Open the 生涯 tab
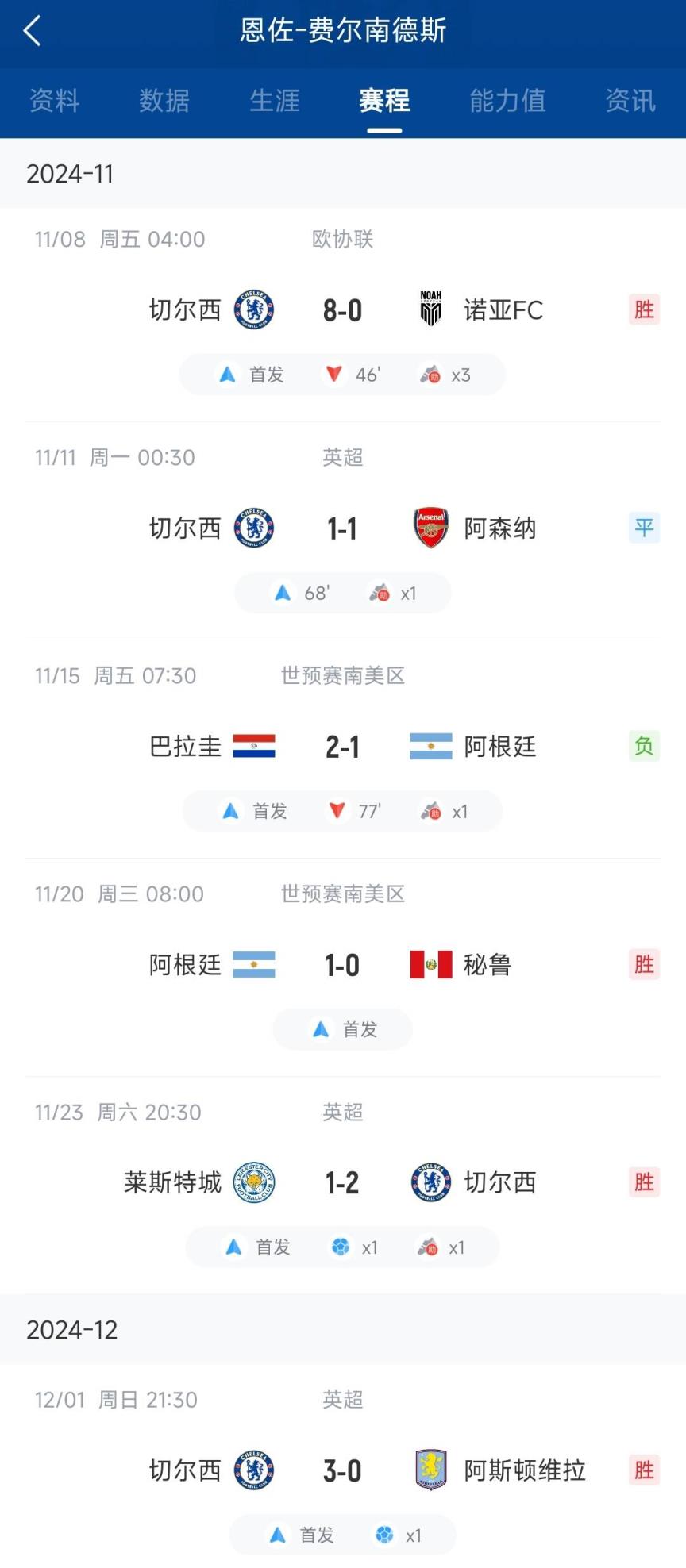This screenshot has width=686, height=1568. (275, 101)
